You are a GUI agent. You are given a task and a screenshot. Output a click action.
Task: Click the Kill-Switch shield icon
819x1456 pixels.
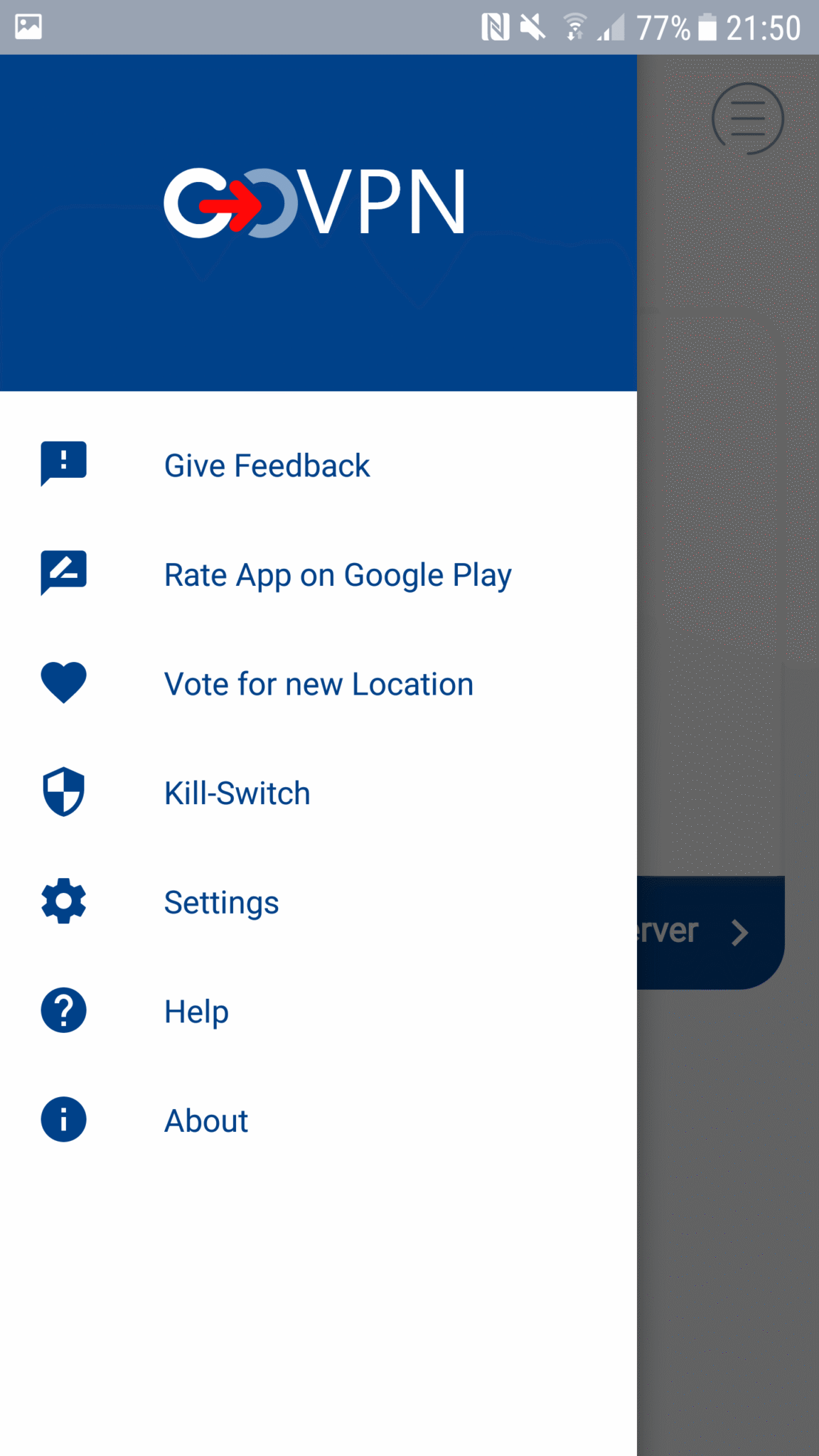tap(63, 791)
